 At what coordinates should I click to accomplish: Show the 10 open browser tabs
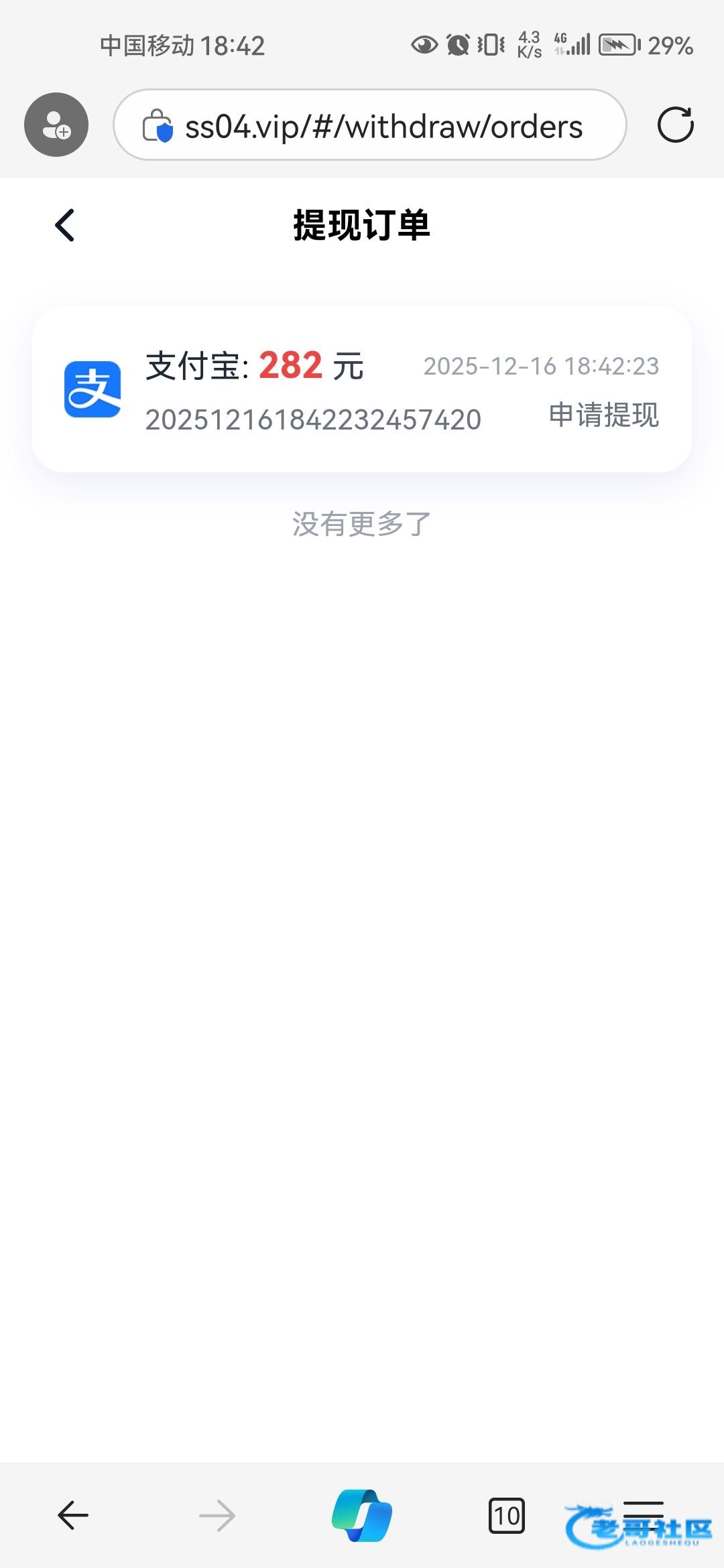506,1515
